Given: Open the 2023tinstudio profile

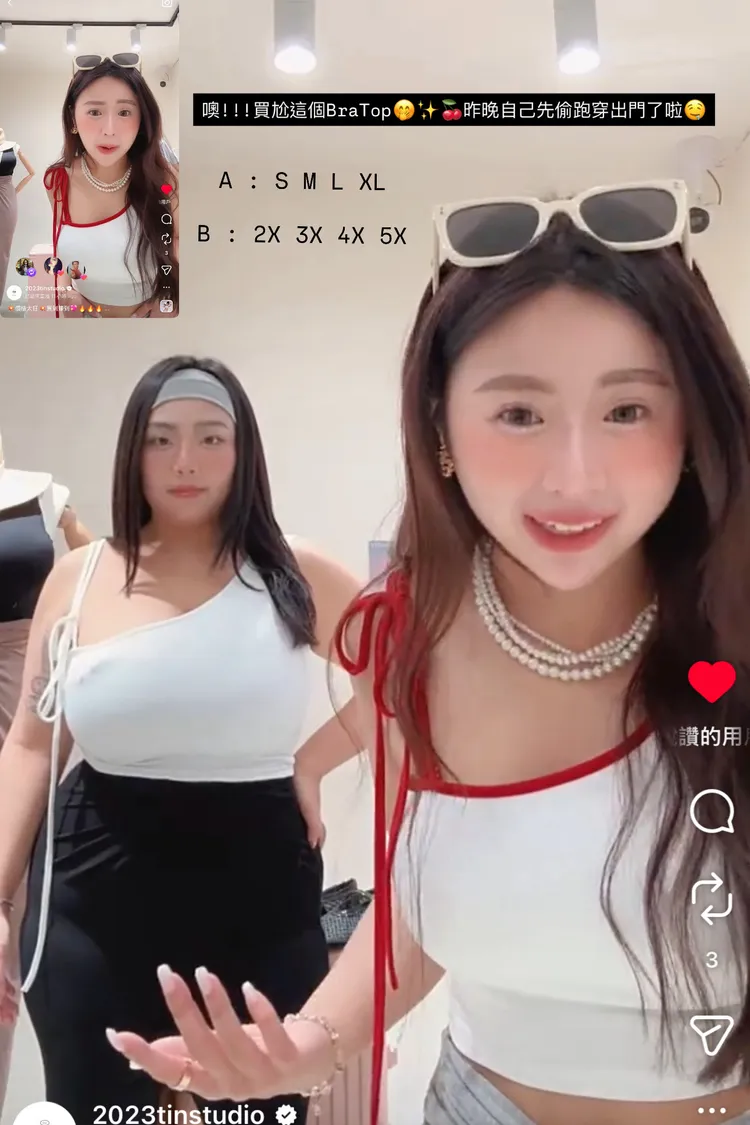Looking at the screenshot, I should [x=178, y=1113].
